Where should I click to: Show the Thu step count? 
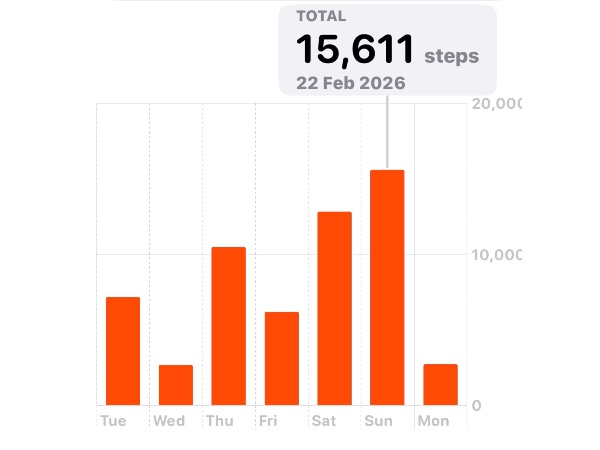pos(229,326)
